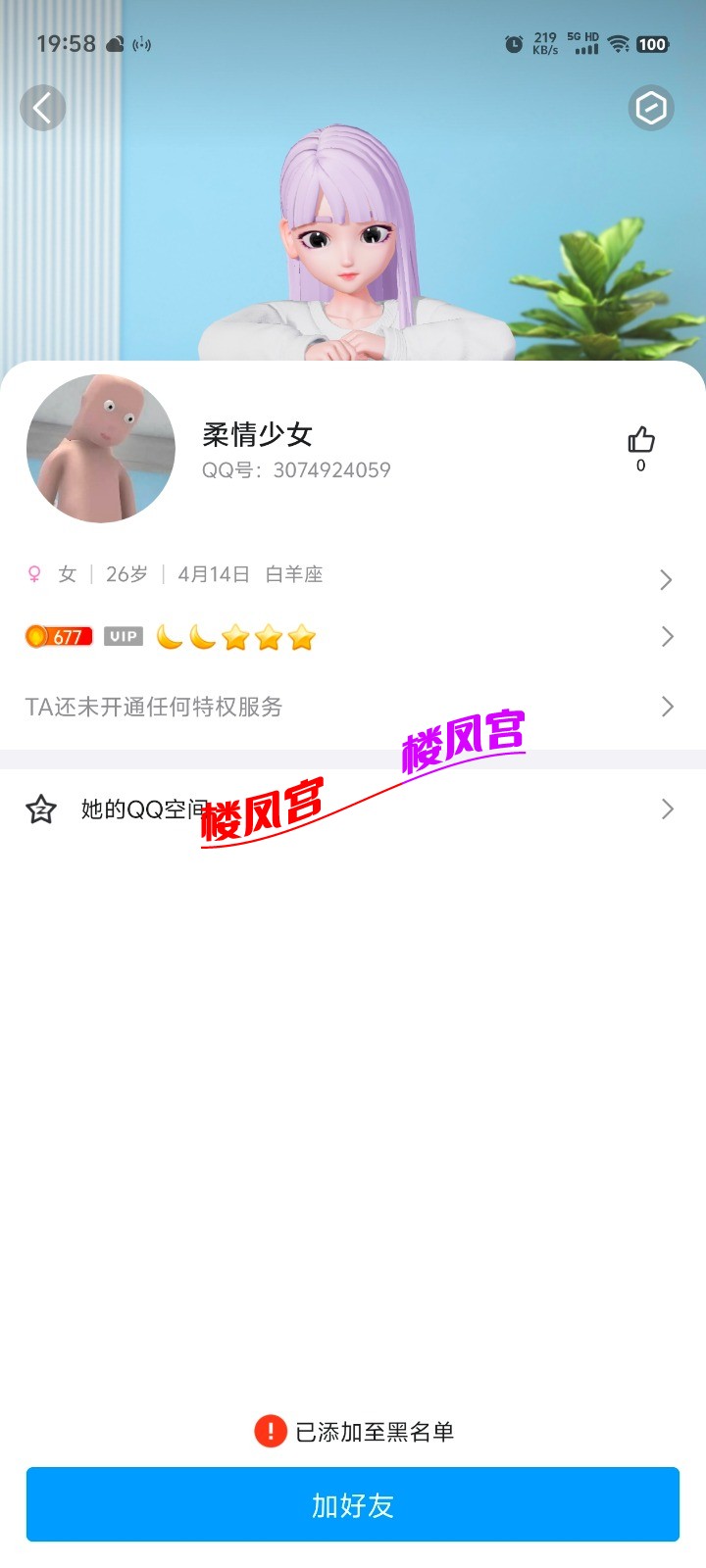This screenshot has height=1568, width=706.
Task: Expand the 她的QQ空间 row chevron
Action: pyautogui.click(x=667, y=808)
